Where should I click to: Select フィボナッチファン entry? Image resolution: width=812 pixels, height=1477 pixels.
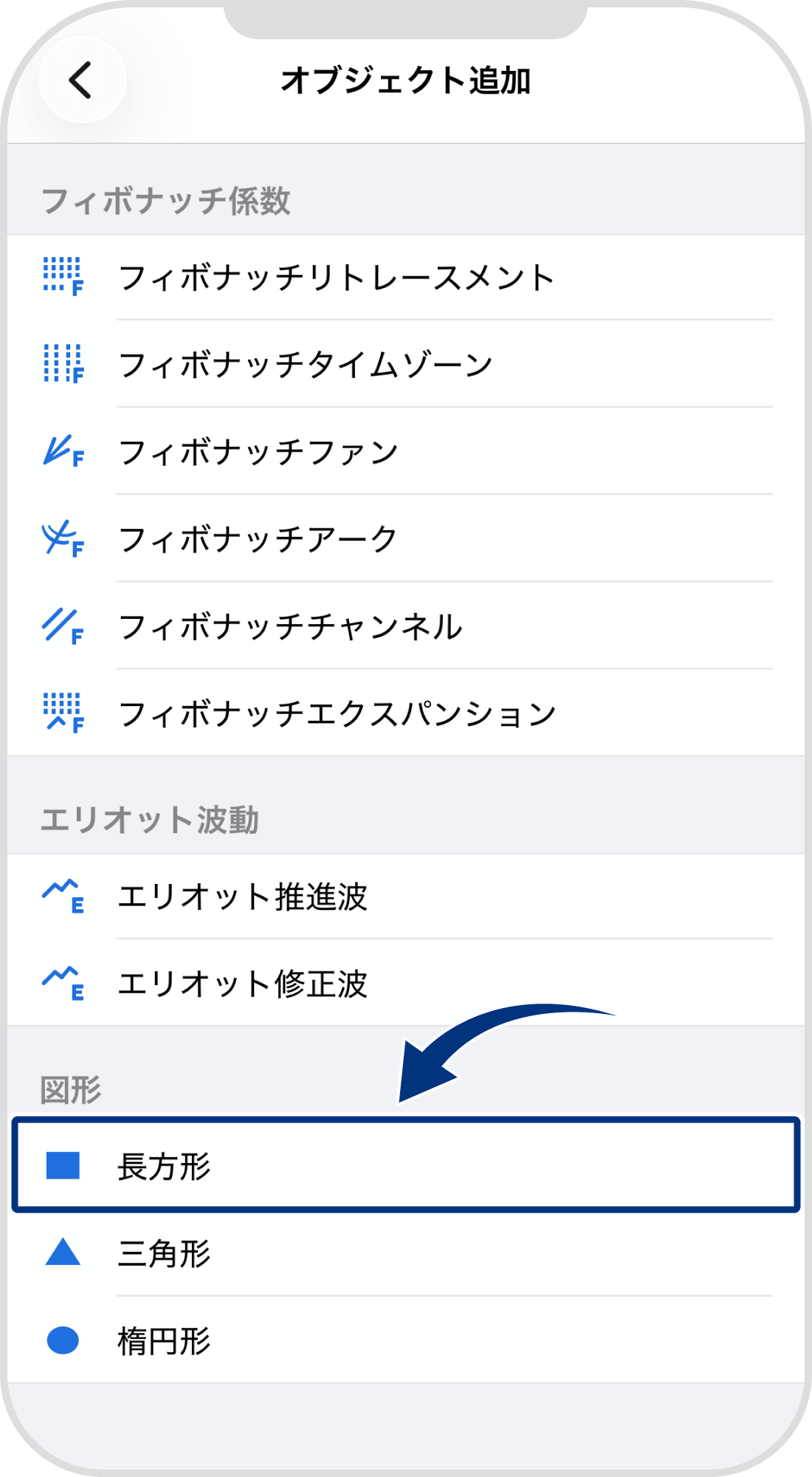click(x=258, y=450)
